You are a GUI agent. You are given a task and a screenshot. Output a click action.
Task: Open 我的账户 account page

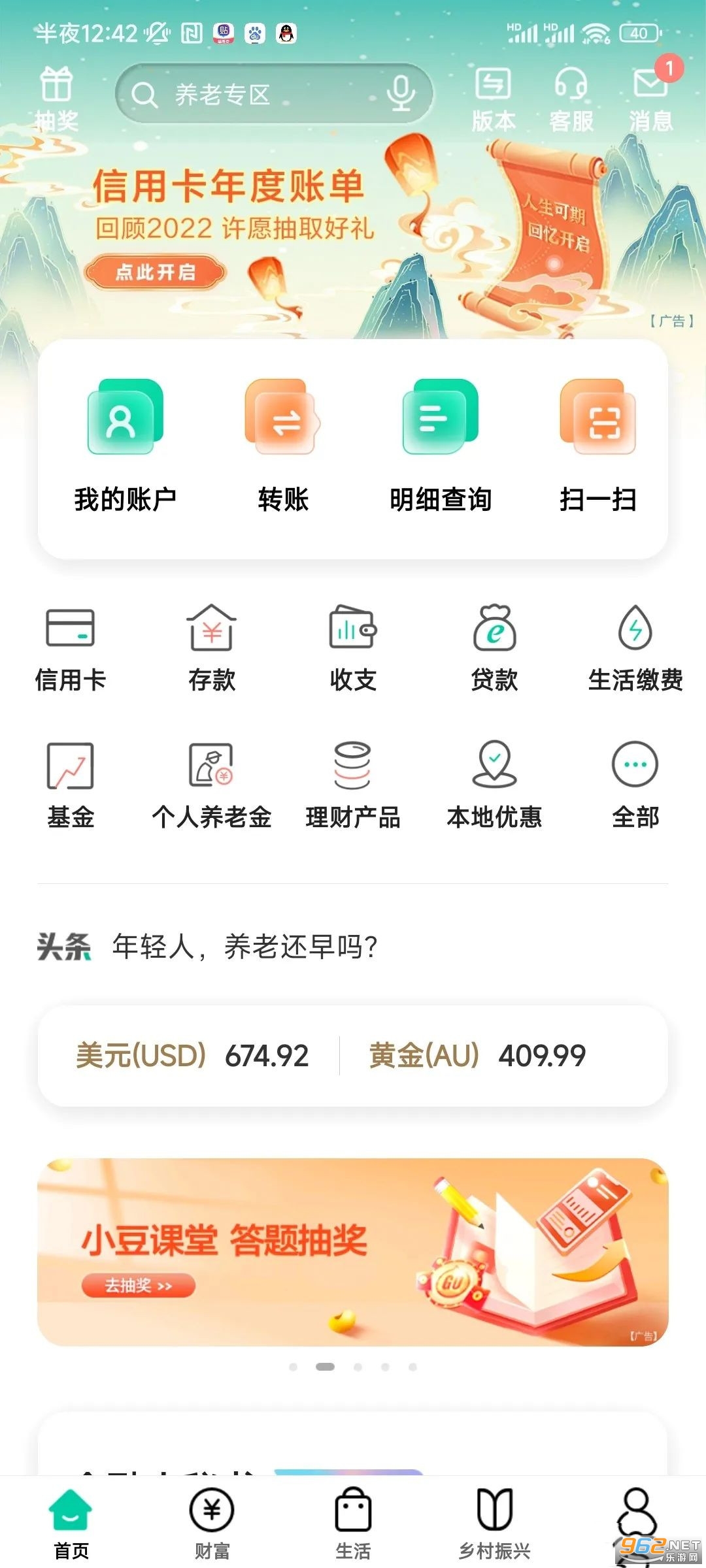pyautogui.click(x=125, y=444)
